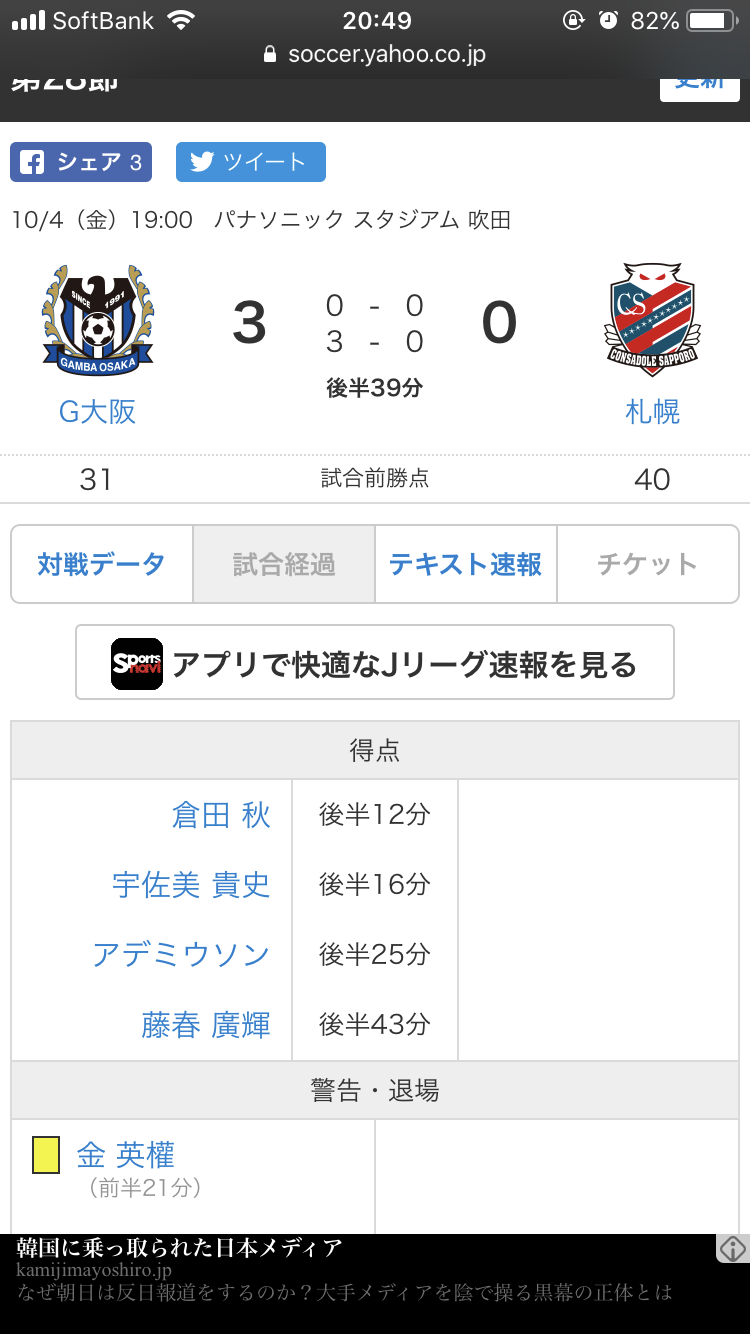Switch to the 対戦データ tab
Image resolution: width=750 pixels, height=1334 pixels.
pyautogui.click(x=102, y=564)
